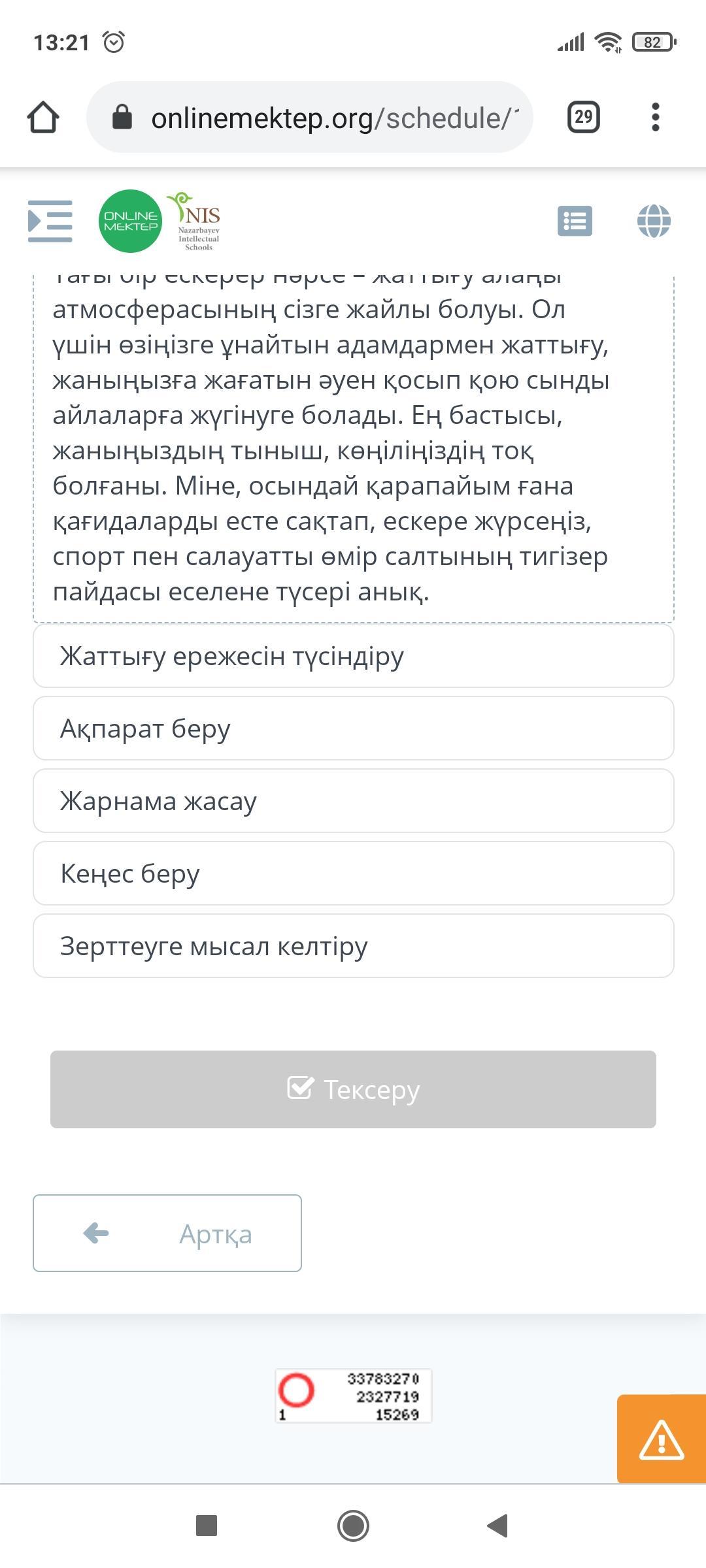
Task: Open the tab switcher showing 29 tabs
Action: click(583, 118)
